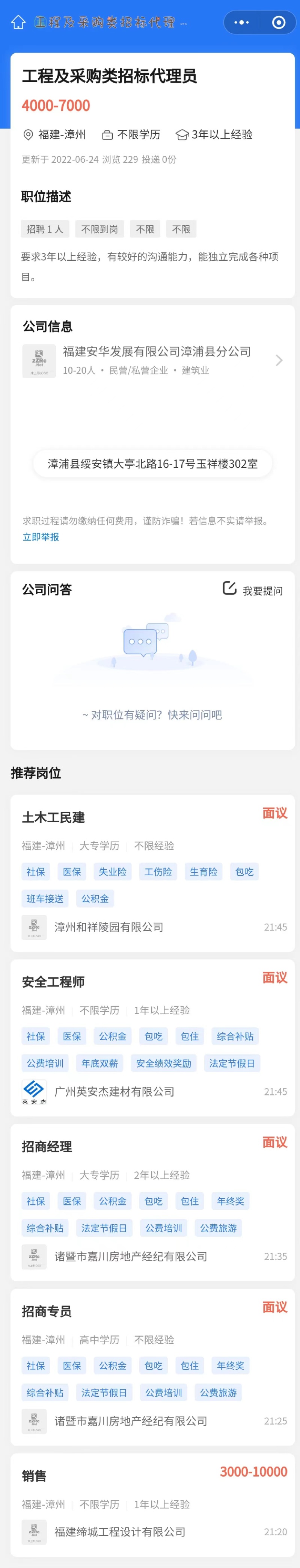Open the 土木工民建 job card

[x=54, y=817]
